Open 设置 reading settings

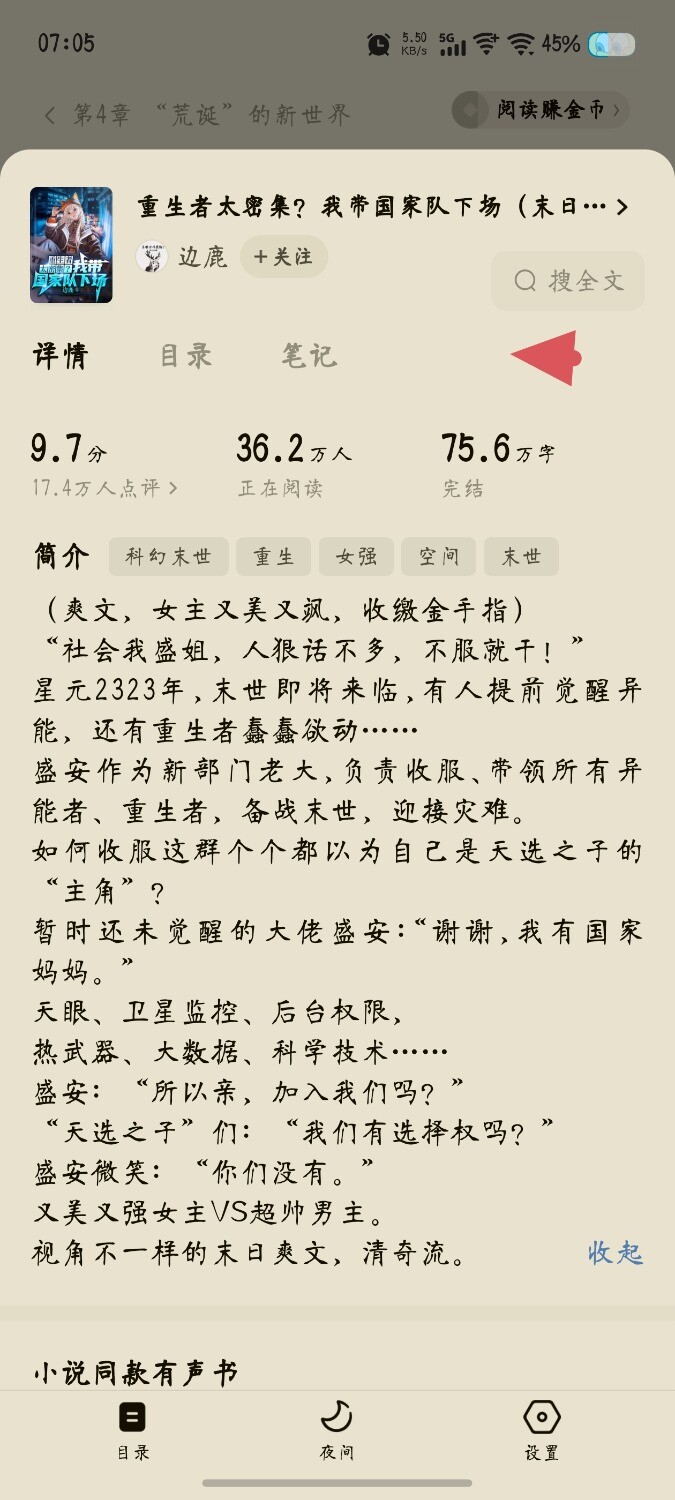(541, 1430)
